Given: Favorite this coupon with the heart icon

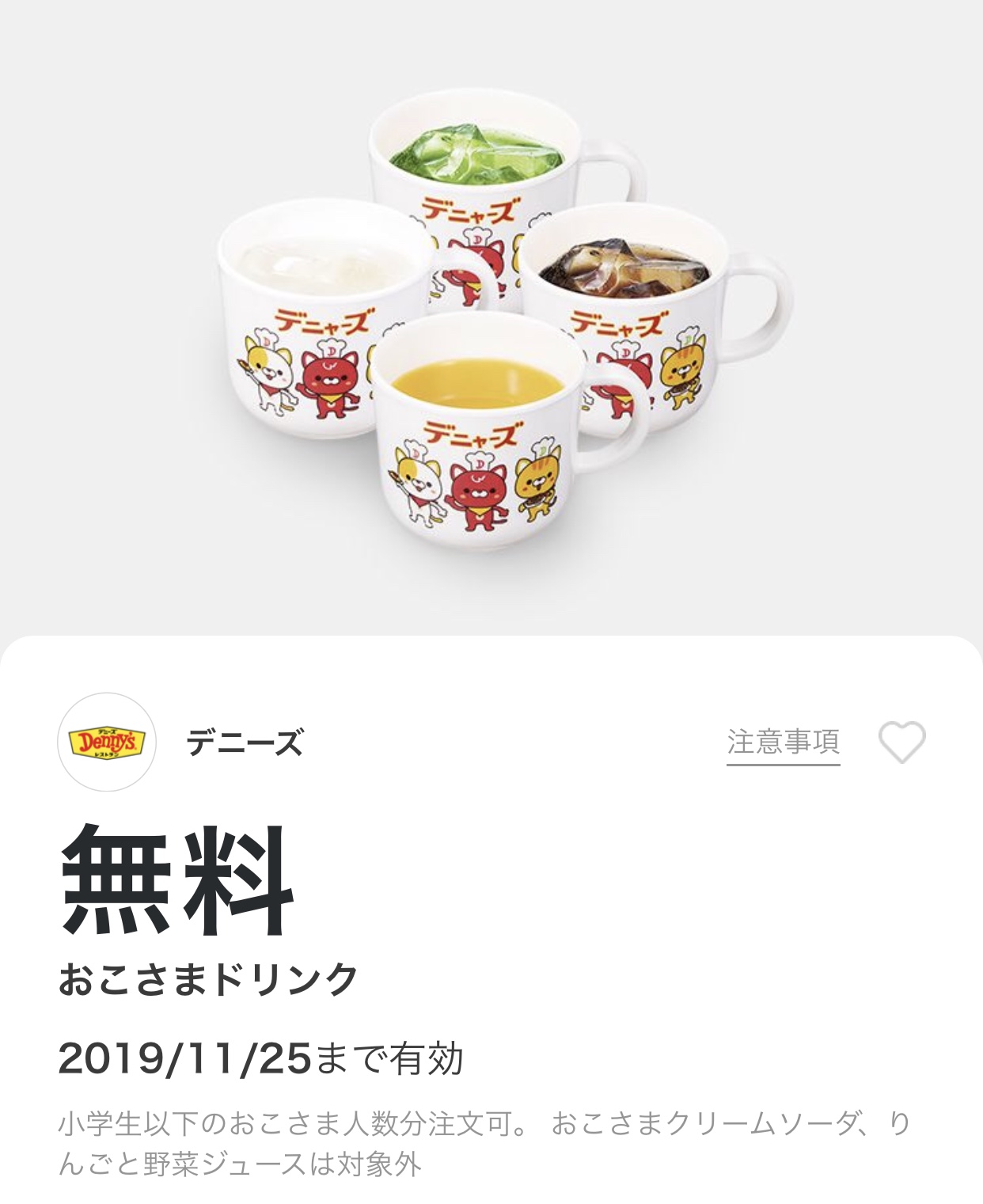Looking at the screenshot, I should (x=901, y=743).
